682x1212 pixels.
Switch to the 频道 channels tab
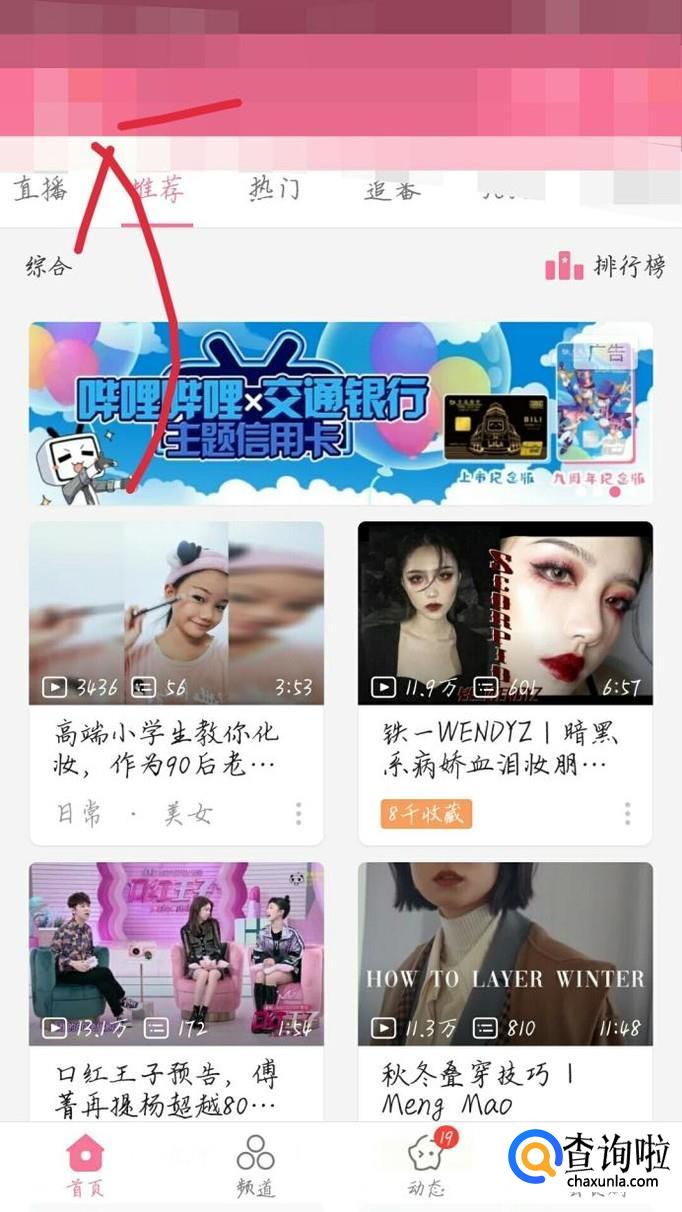(255, 1166)
